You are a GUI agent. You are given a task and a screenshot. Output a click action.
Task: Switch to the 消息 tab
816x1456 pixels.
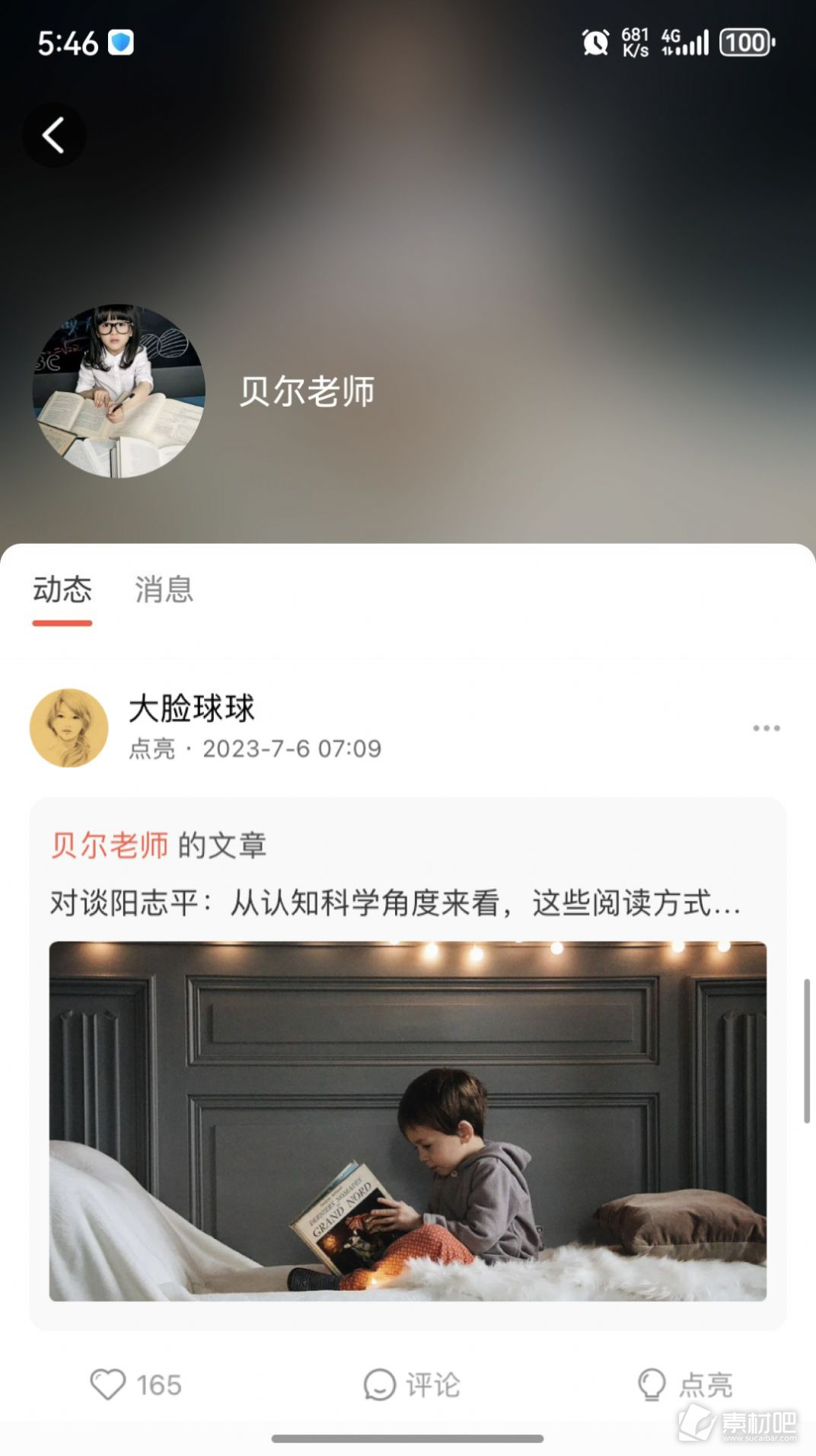[x=164, y=589]
